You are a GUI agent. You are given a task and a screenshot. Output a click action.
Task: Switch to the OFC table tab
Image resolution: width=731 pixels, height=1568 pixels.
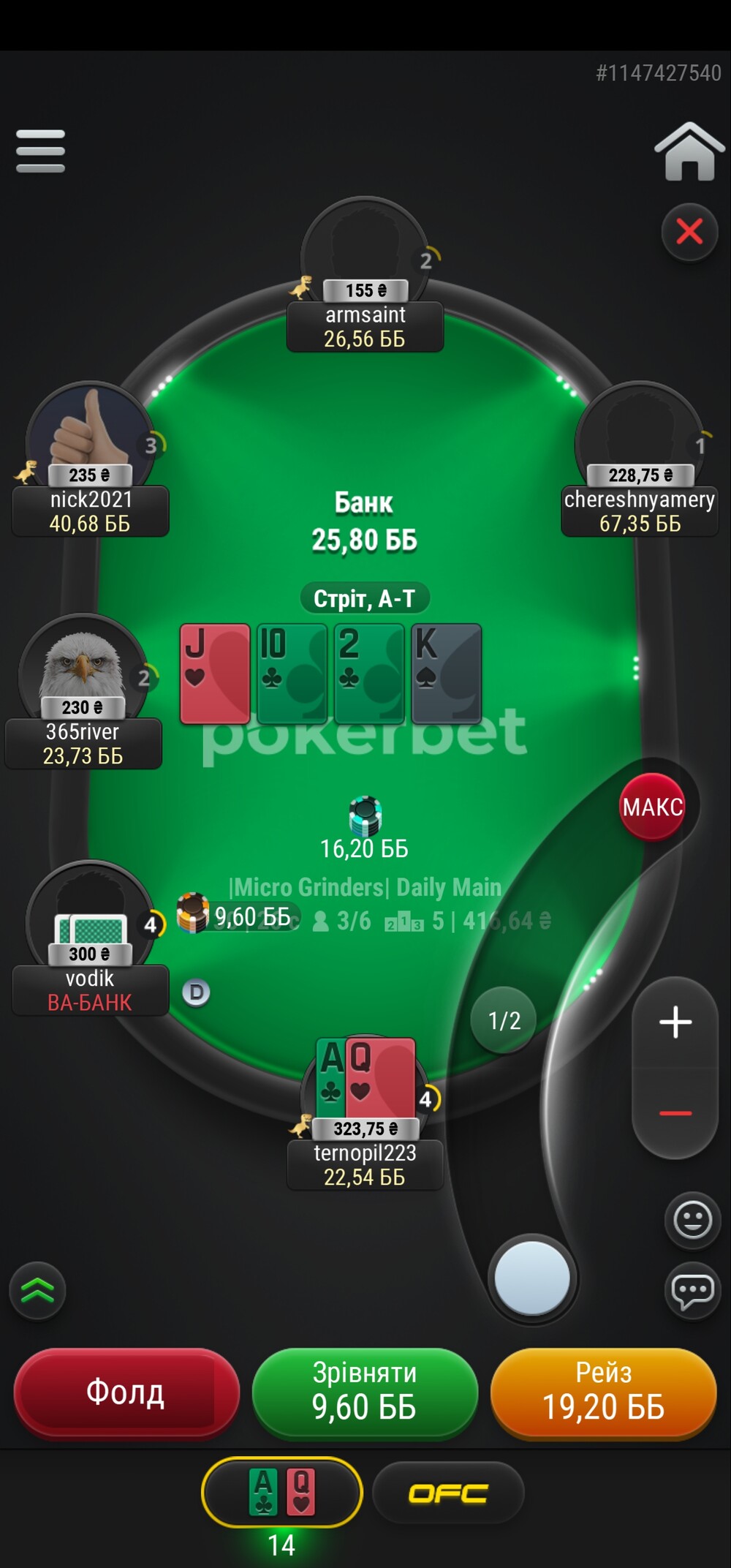click(x=448, y=1492)
